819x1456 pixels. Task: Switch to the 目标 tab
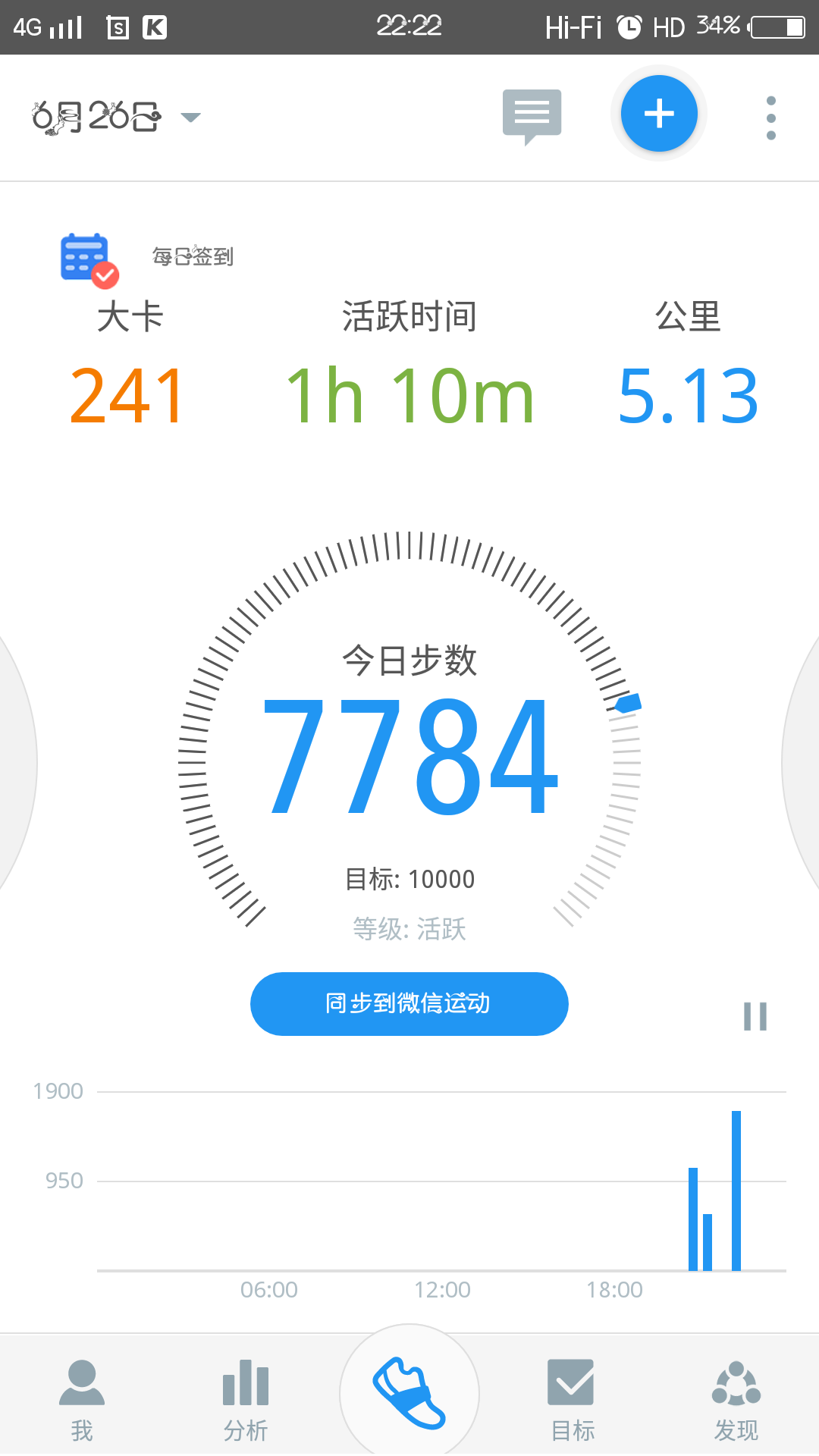tap(573, 1400)
